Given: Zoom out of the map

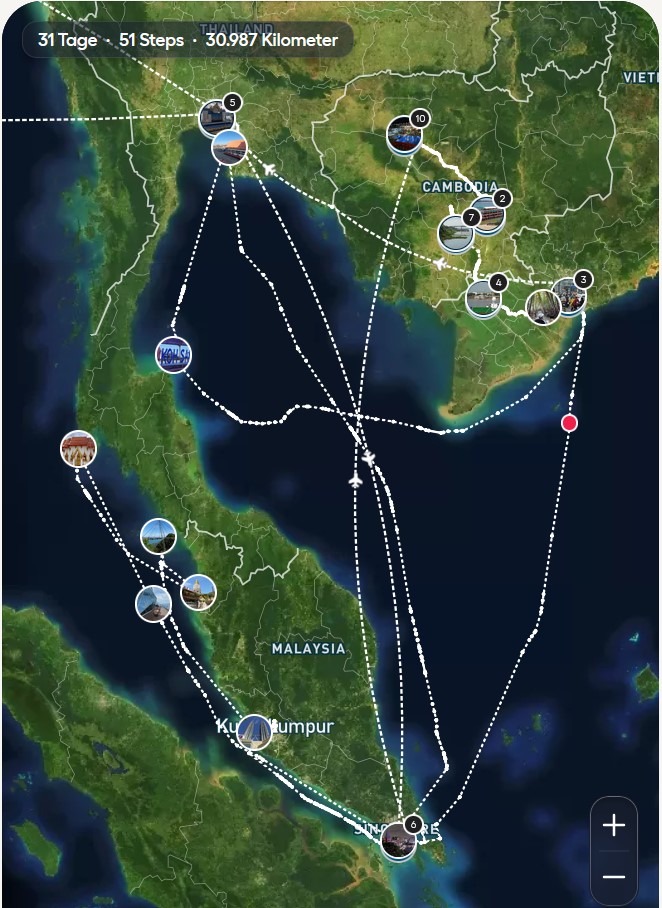Looking at the screenshot, I should tap(613, 877).
